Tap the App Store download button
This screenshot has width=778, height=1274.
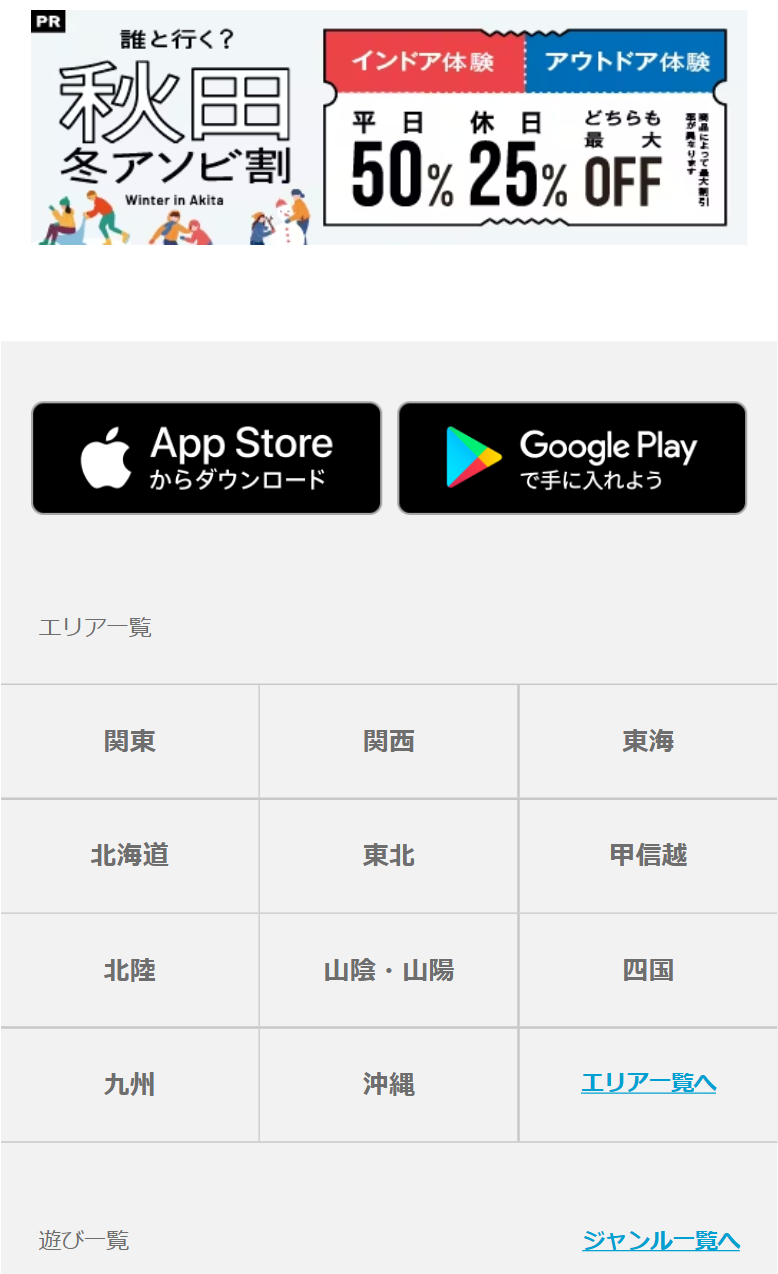(206, 458)
